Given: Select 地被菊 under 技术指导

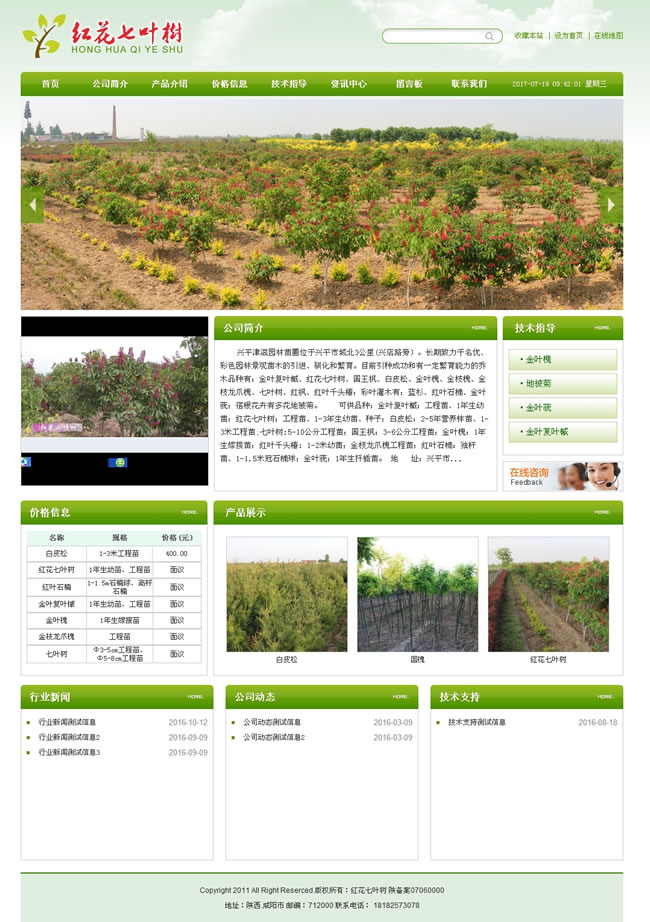Looking at the screenshot, I should (562, 383).
